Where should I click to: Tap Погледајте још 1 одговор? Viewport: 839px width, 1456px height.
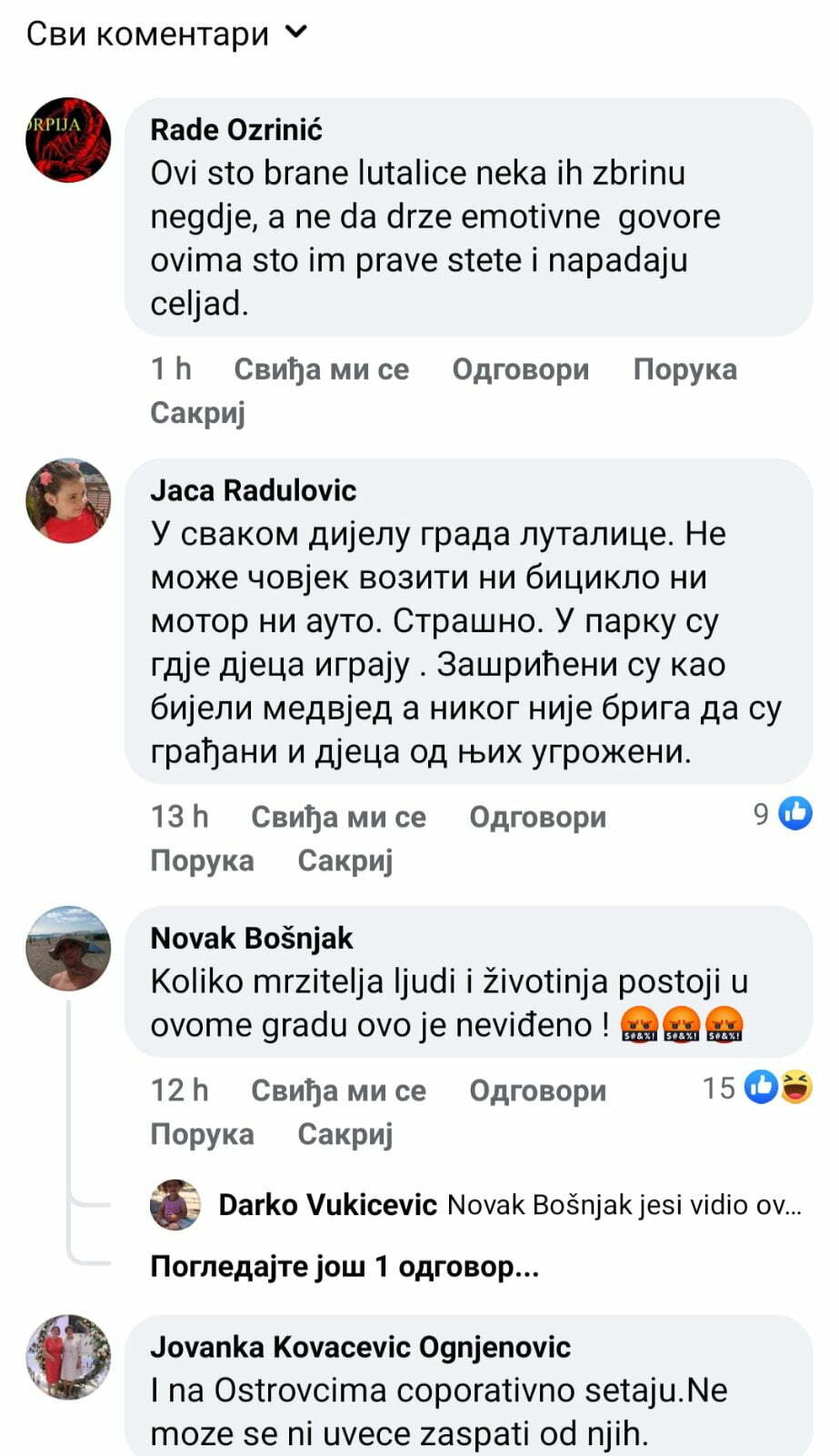pos(345,1266)
